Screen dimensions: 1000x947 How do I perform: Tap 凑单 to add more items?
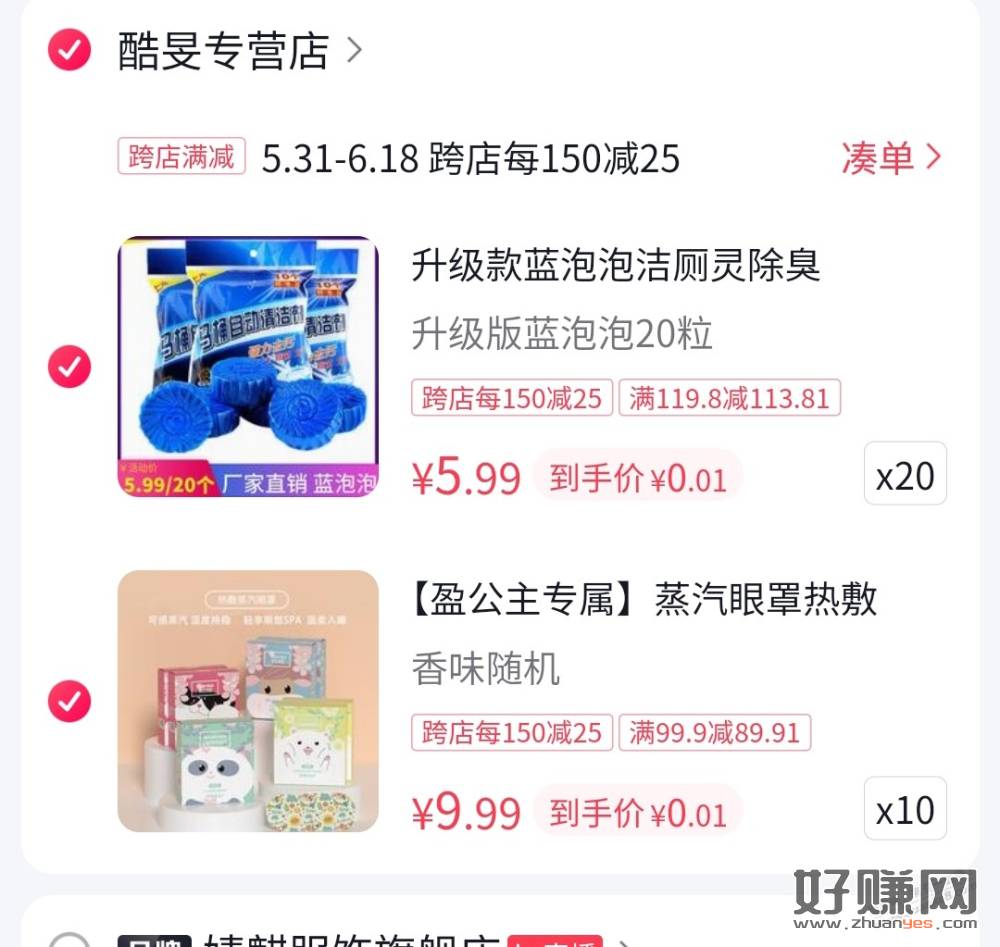890,158
